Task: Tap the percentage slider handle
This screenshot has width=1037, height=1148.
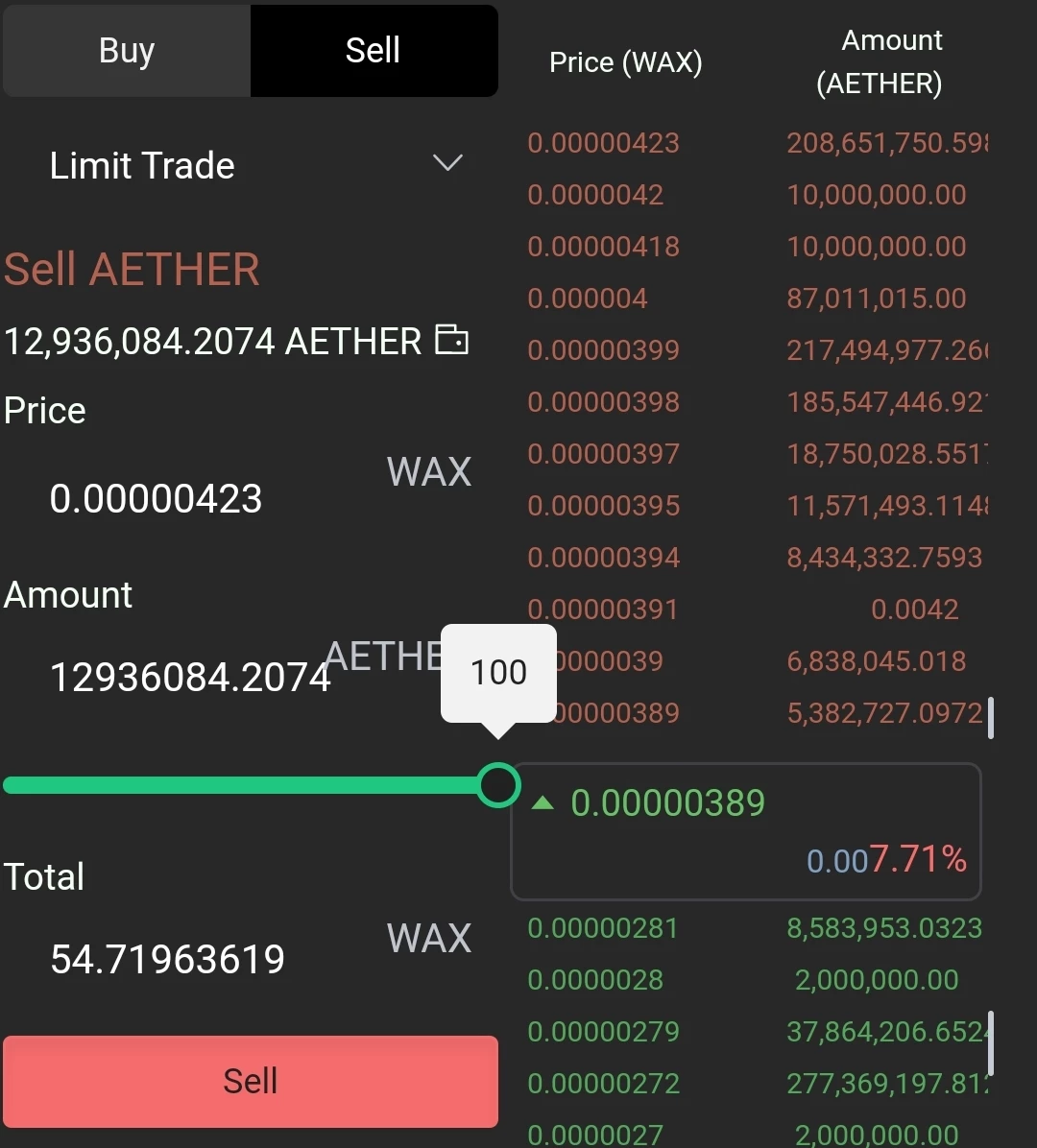Action: tap(498, 785)
